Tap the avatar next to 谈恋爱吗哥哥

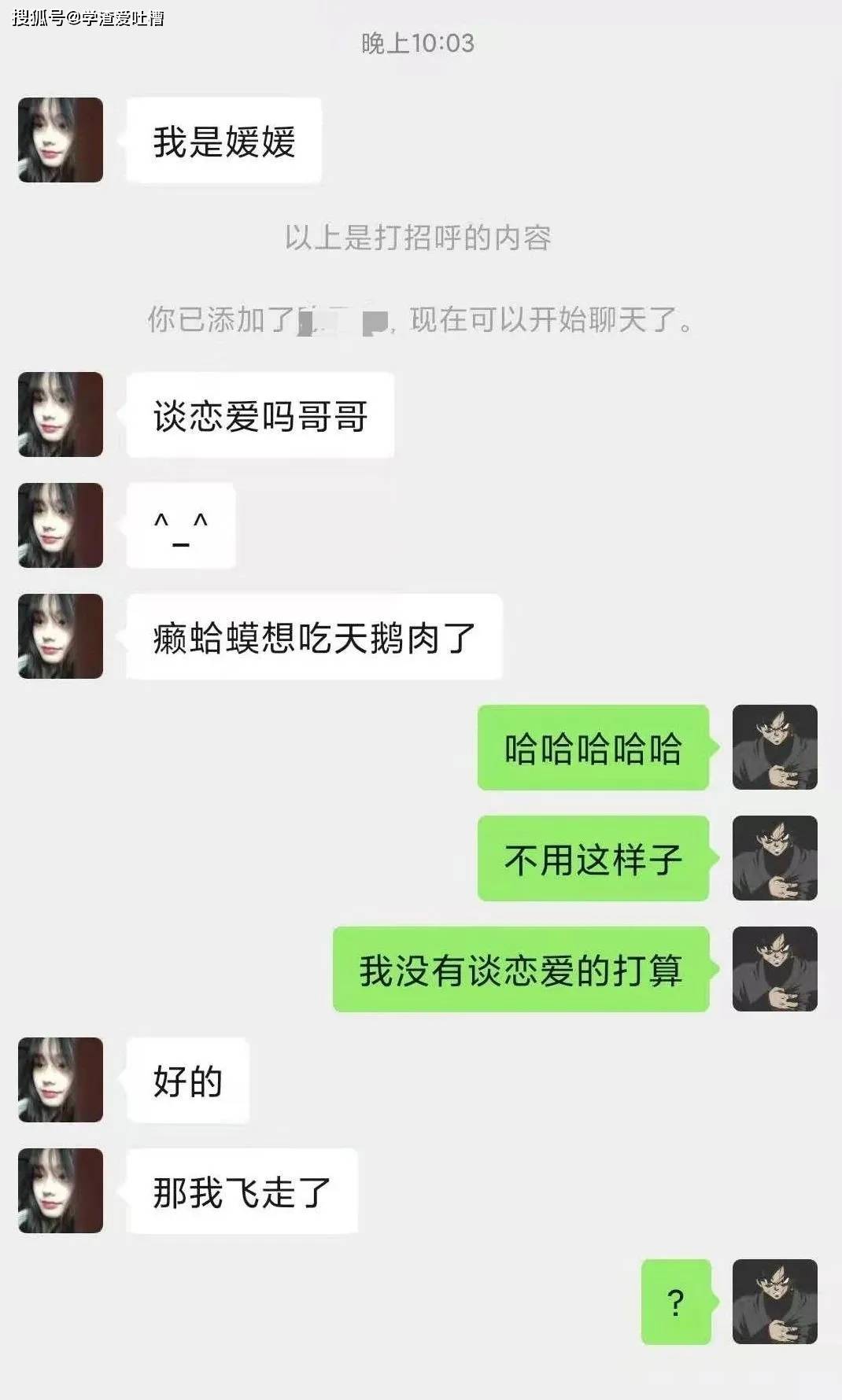[61, 414]
